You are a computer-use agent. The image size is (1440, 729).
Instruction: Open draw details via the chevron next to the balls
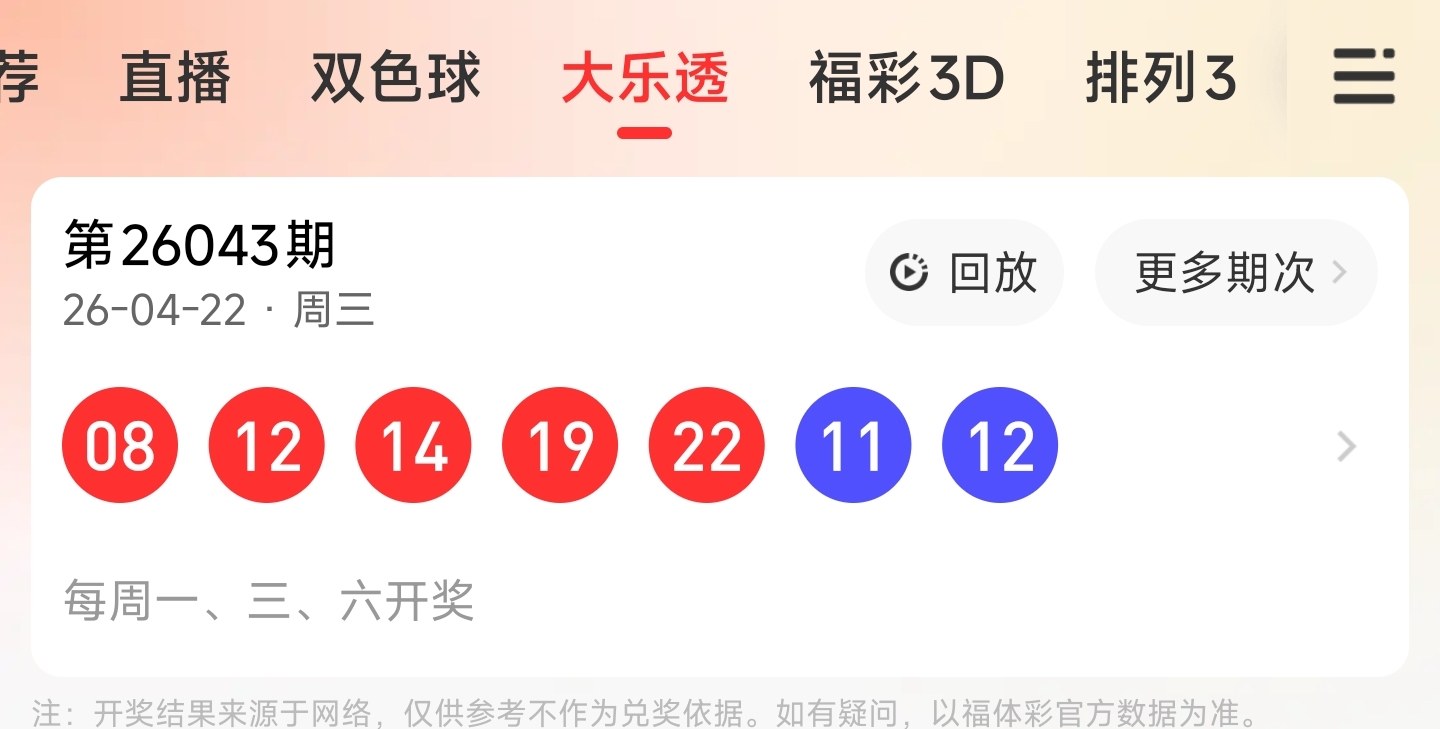[x=1347, y=446]
